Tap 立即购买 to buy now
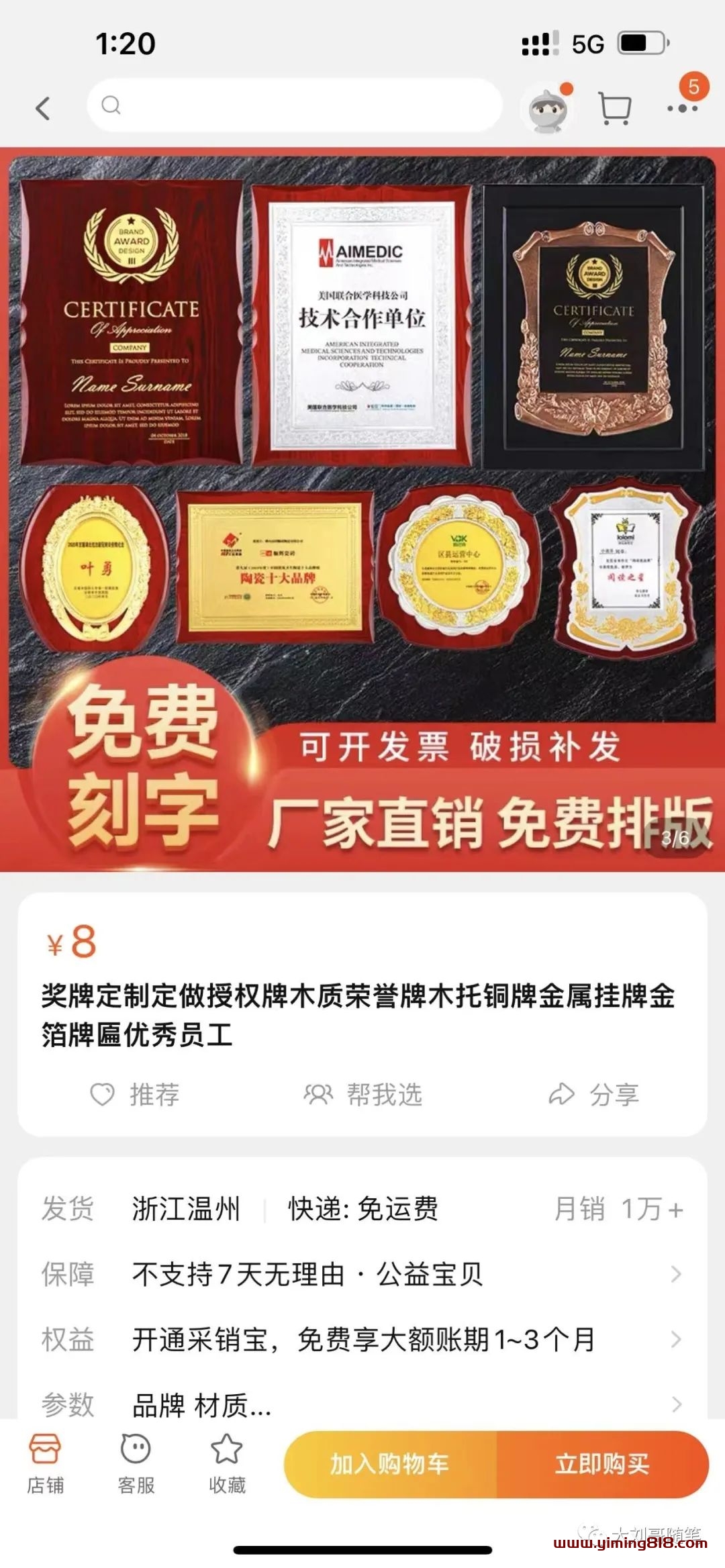This screenshot has width=725, height=1568. pos(602,1464)
